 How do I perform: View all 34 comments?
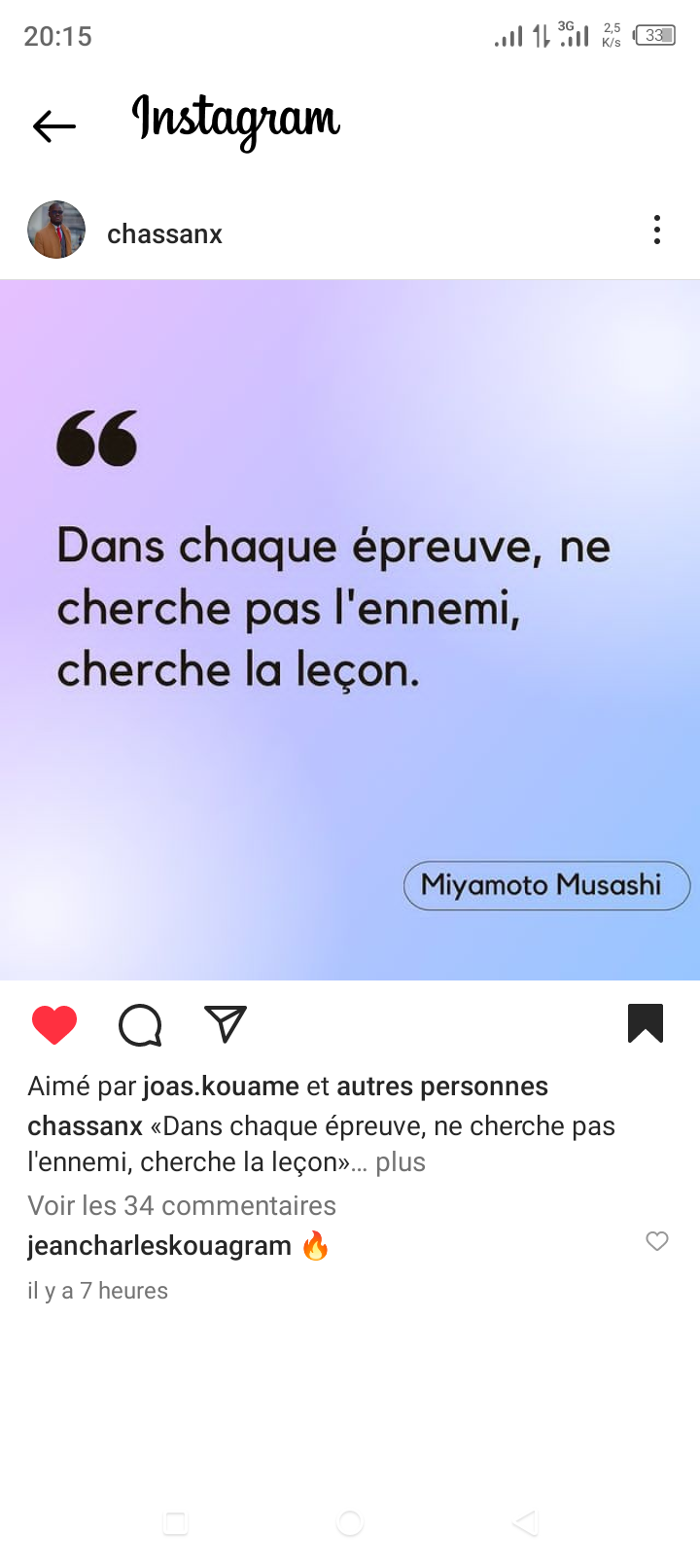pyautogui.click(x=182, y=1205)
